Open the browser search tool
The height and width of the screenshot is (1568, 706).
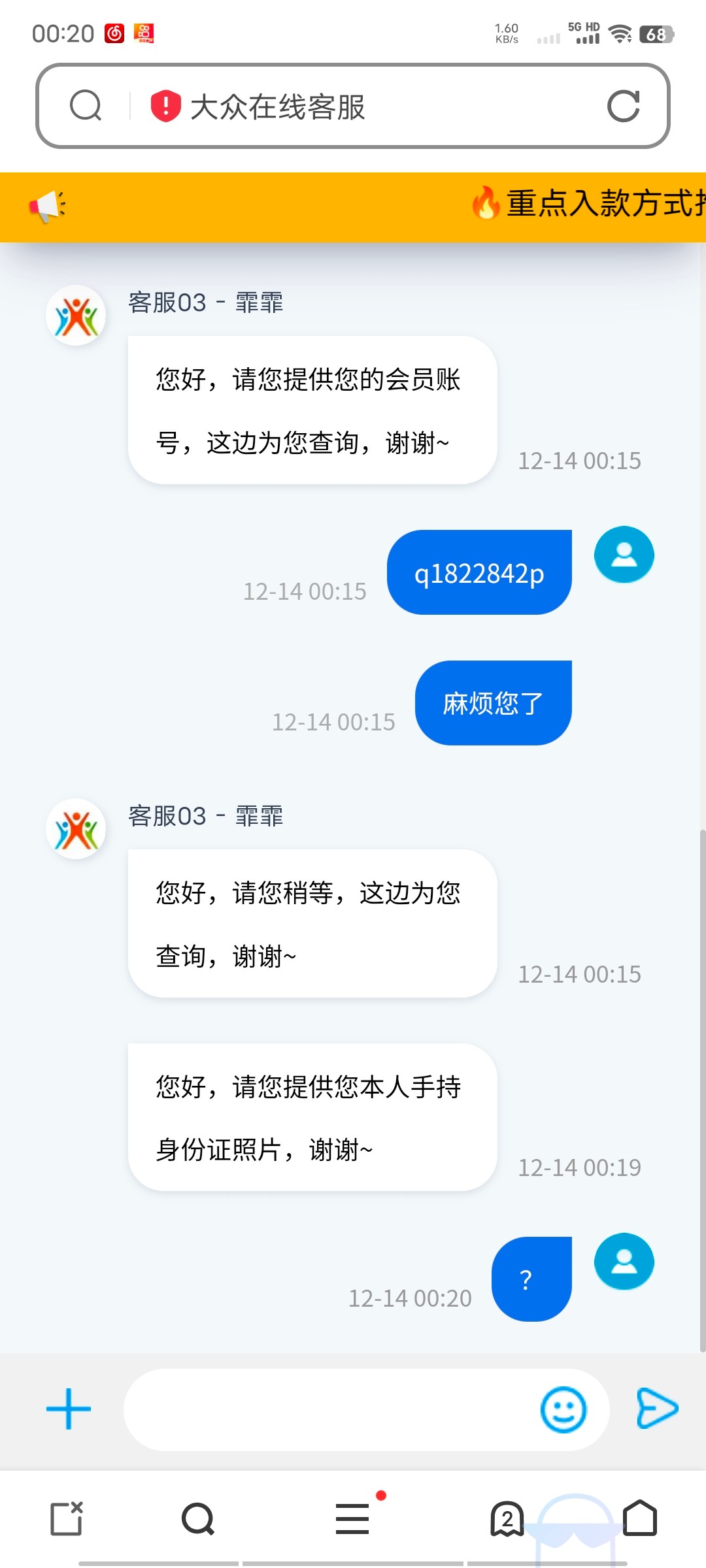pyautogui.click(x=198, y=1518)
